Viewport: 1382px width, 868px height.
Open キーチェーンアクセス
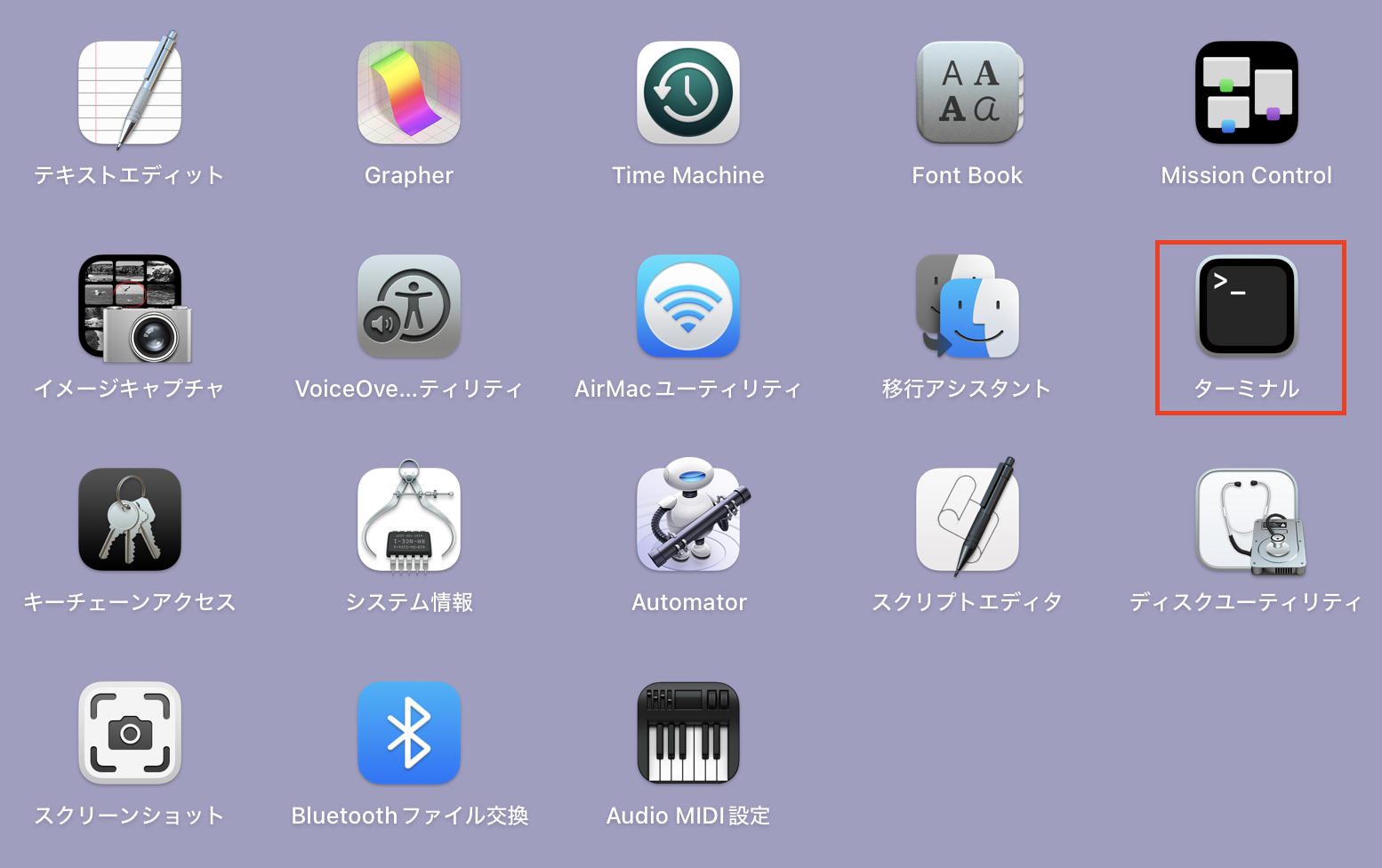130,519
